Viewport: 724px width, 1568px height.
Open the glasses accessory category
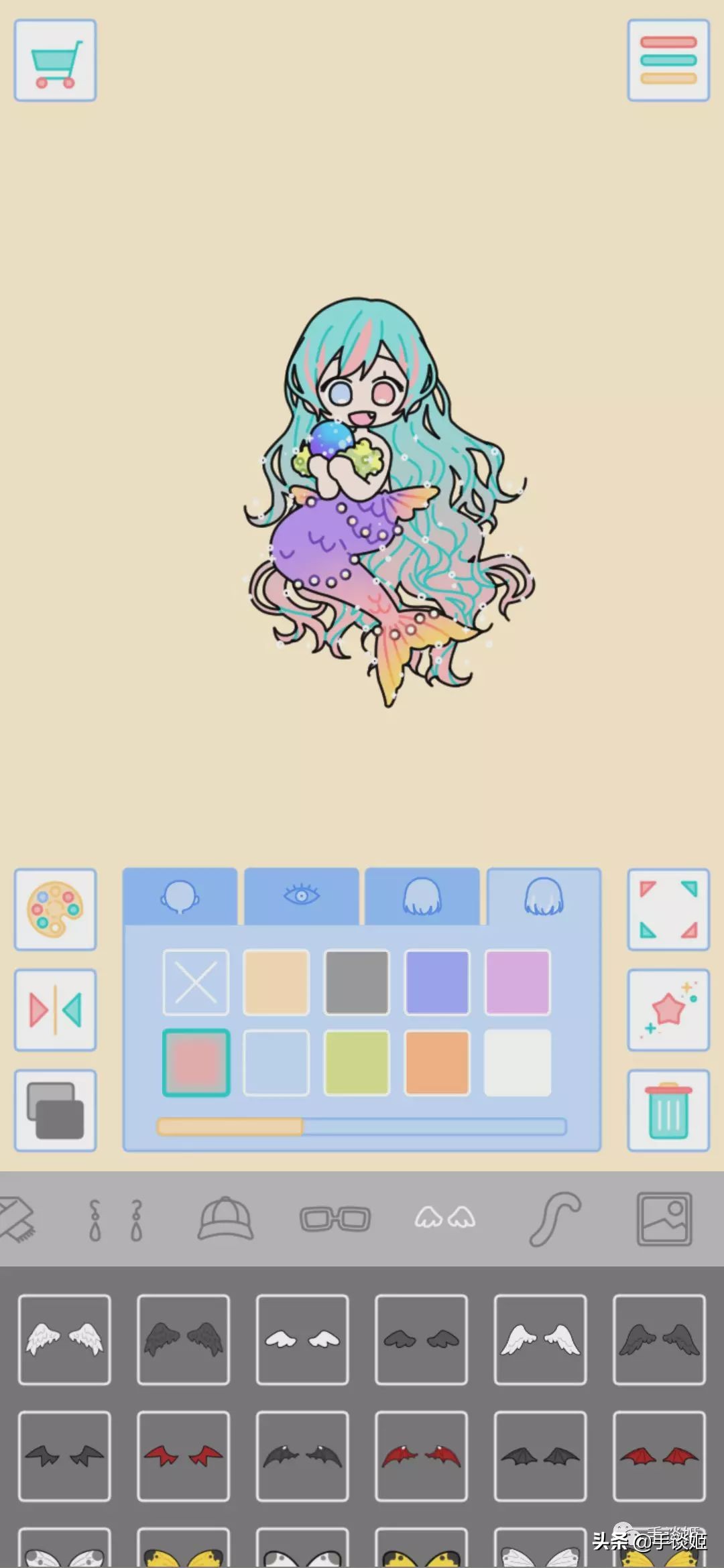coord(335,1219)
